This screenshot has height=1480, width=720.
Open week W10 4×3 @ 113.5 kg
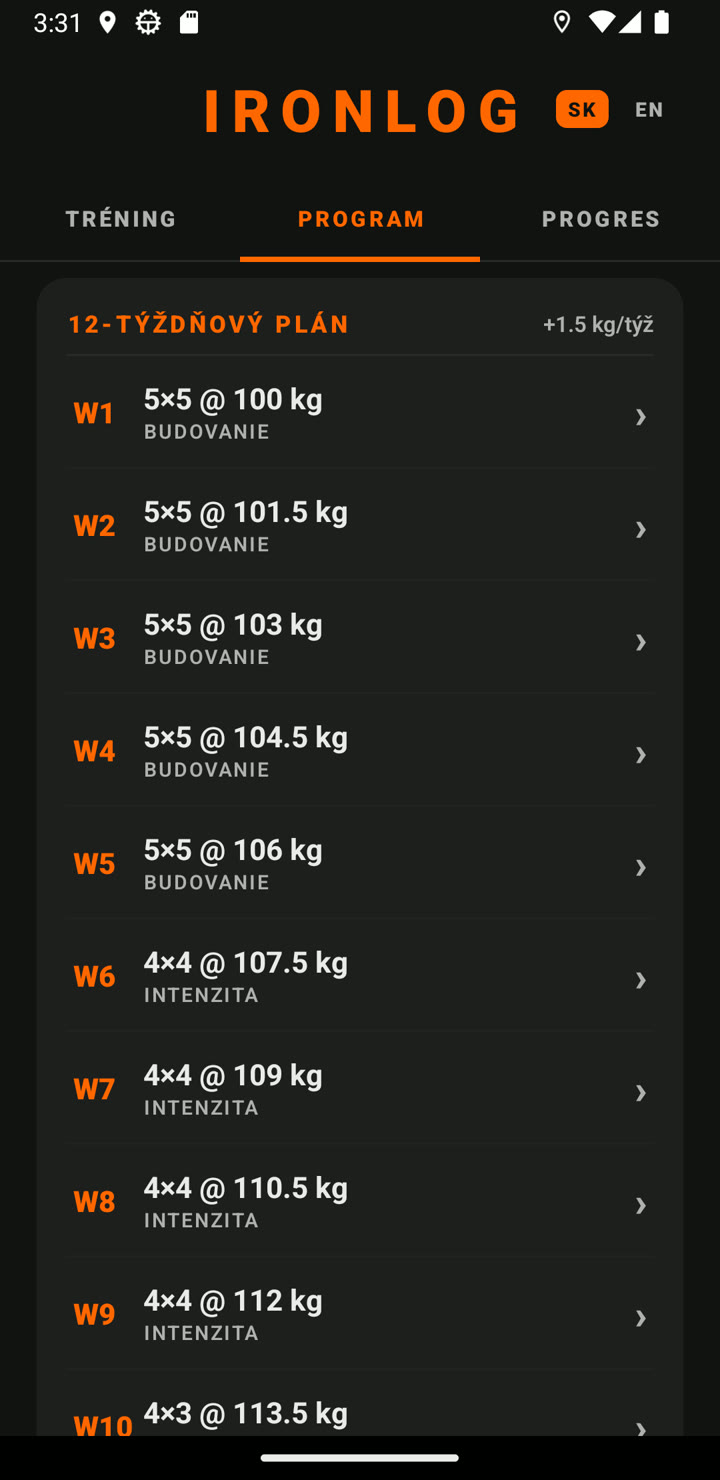pos(360,1404)
